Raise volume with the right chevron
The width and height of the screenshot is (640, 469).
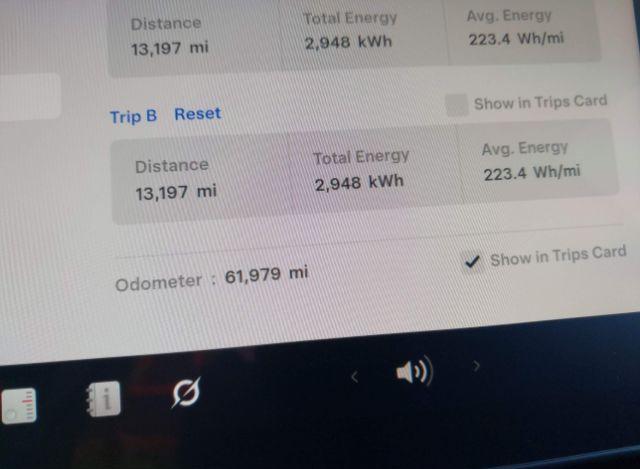coord(476,367)
